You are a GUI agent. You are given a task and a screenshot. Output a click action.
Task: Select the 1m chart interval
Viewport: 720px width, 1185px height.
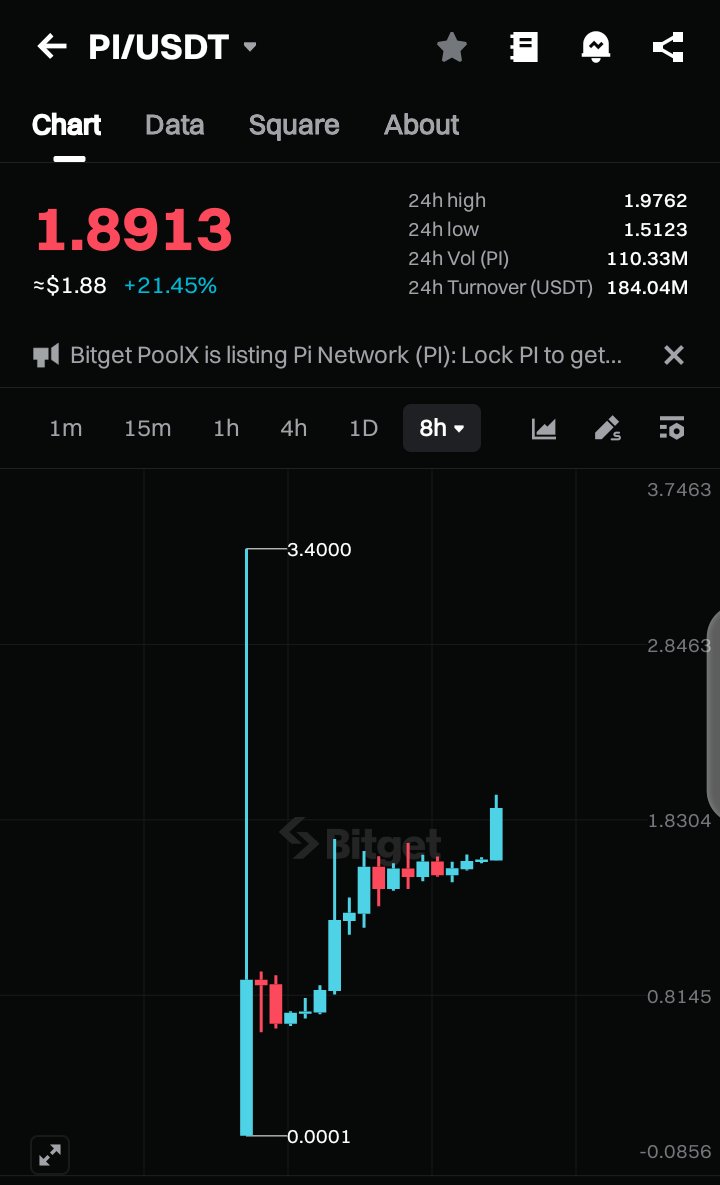coord(66,429)
